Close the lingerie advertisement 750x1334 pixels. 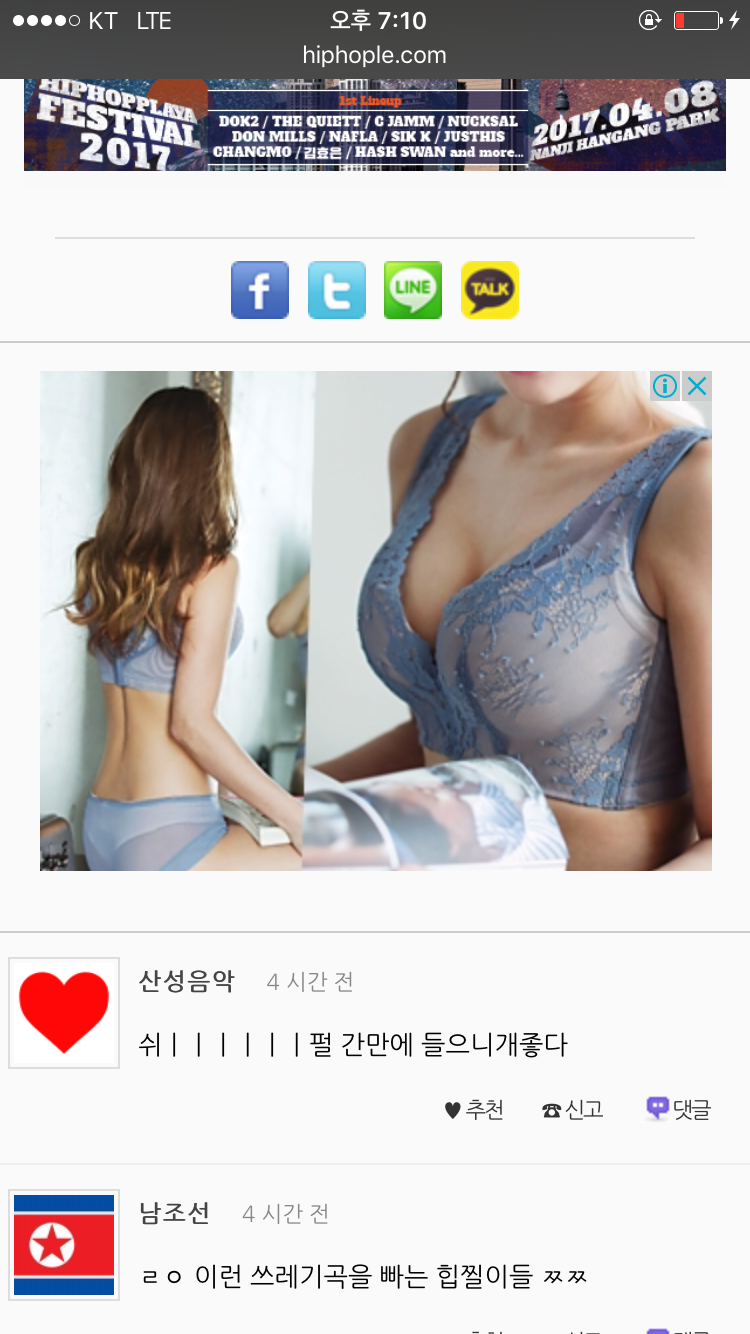point(697,386)
